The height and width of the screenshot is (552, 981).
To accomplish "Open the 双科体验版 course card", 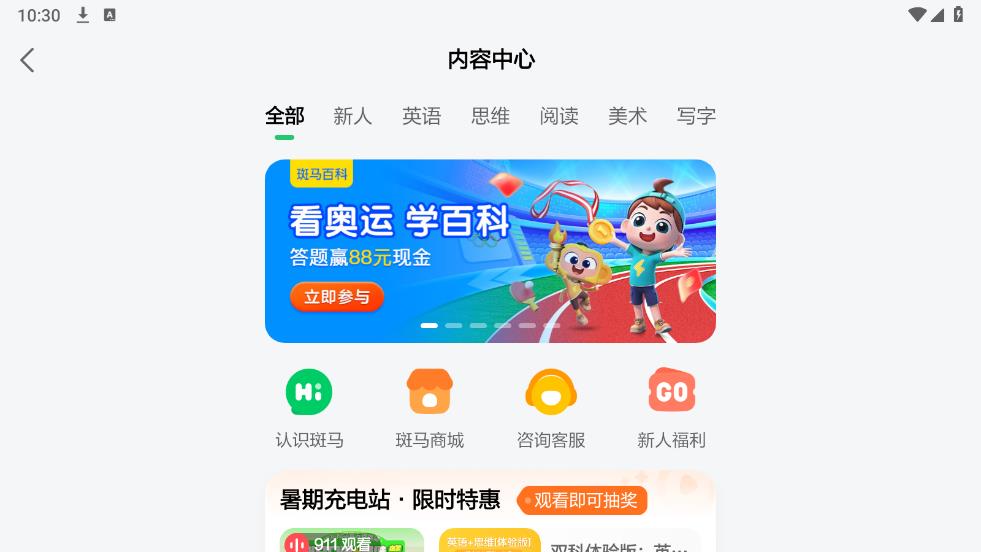I will (570, 542).
